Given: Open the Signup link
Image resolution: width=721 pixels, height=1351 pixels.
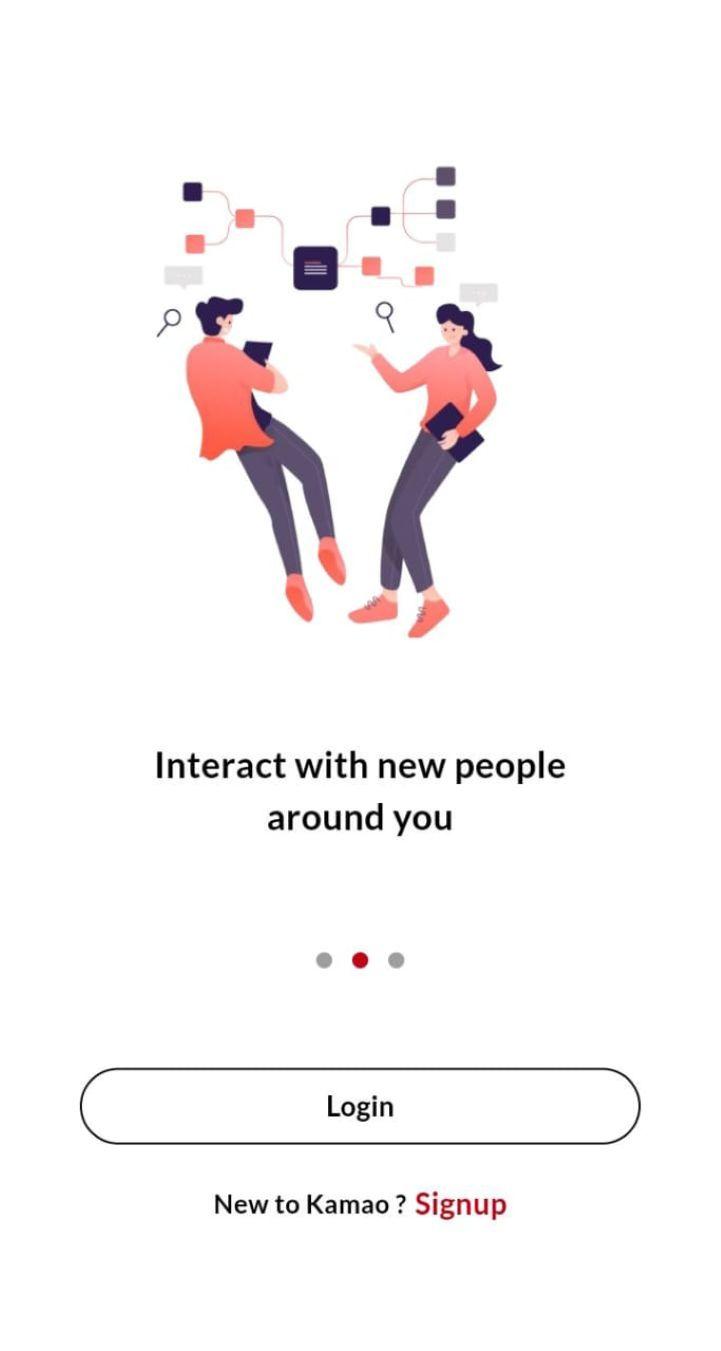Looking at the screenshot, I should pyautogui.click(x=460, y=1204).
